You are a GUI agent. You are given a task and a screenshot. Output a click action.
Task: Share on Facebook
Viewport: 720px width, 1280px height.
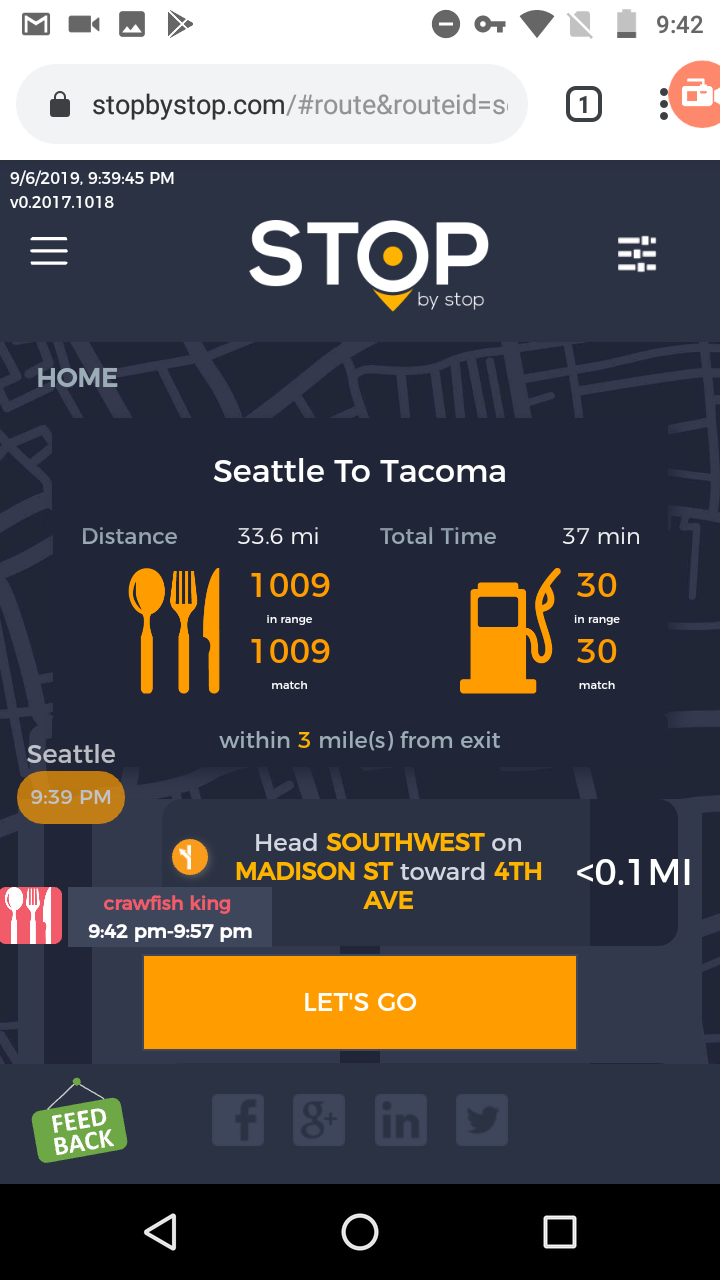tap(237, 1120)
